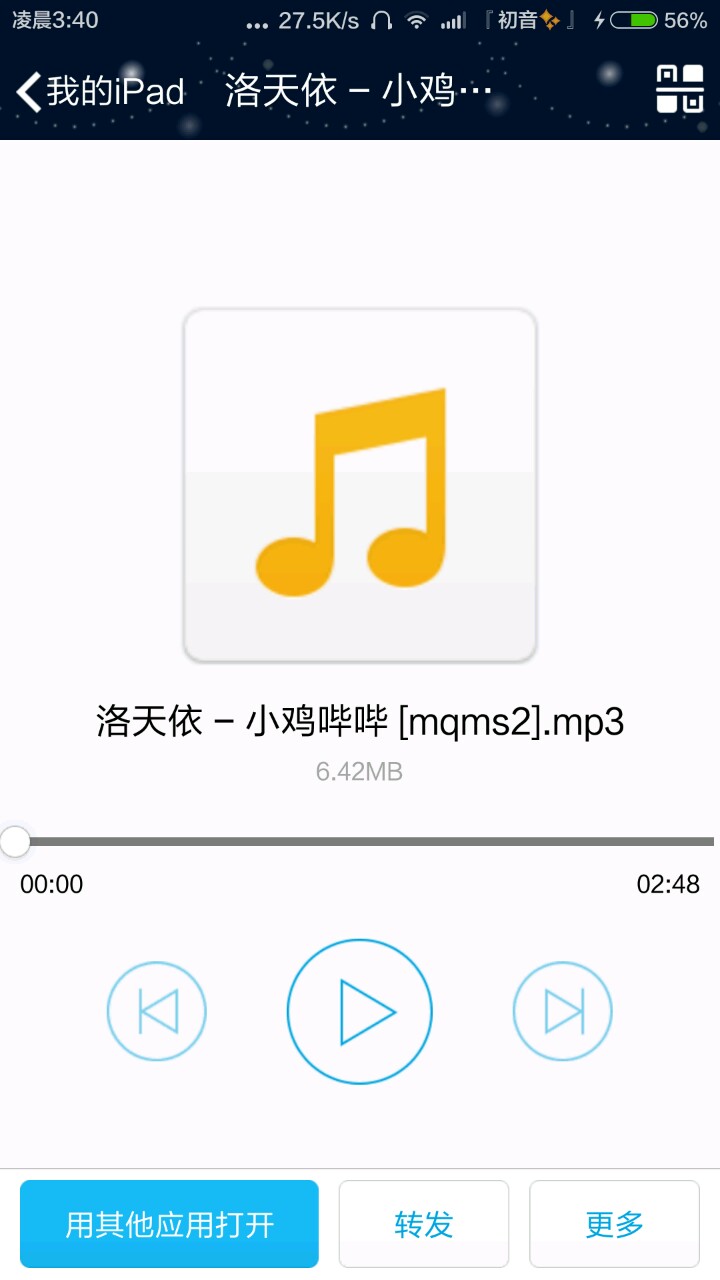Go back to 我的iPad
This screenshot has width=720, height=1280.
pos(100,92)
